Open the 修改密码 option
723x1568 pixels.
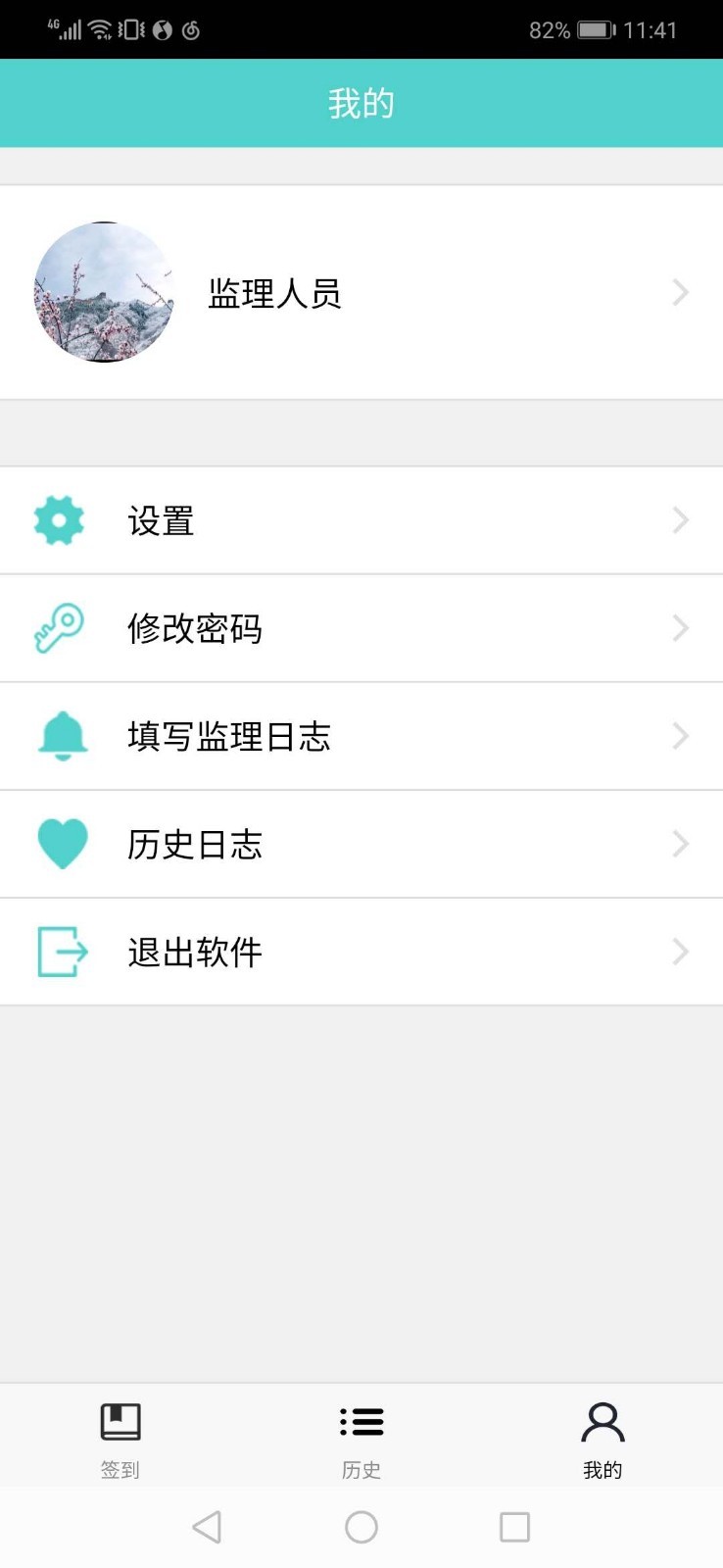196,628
